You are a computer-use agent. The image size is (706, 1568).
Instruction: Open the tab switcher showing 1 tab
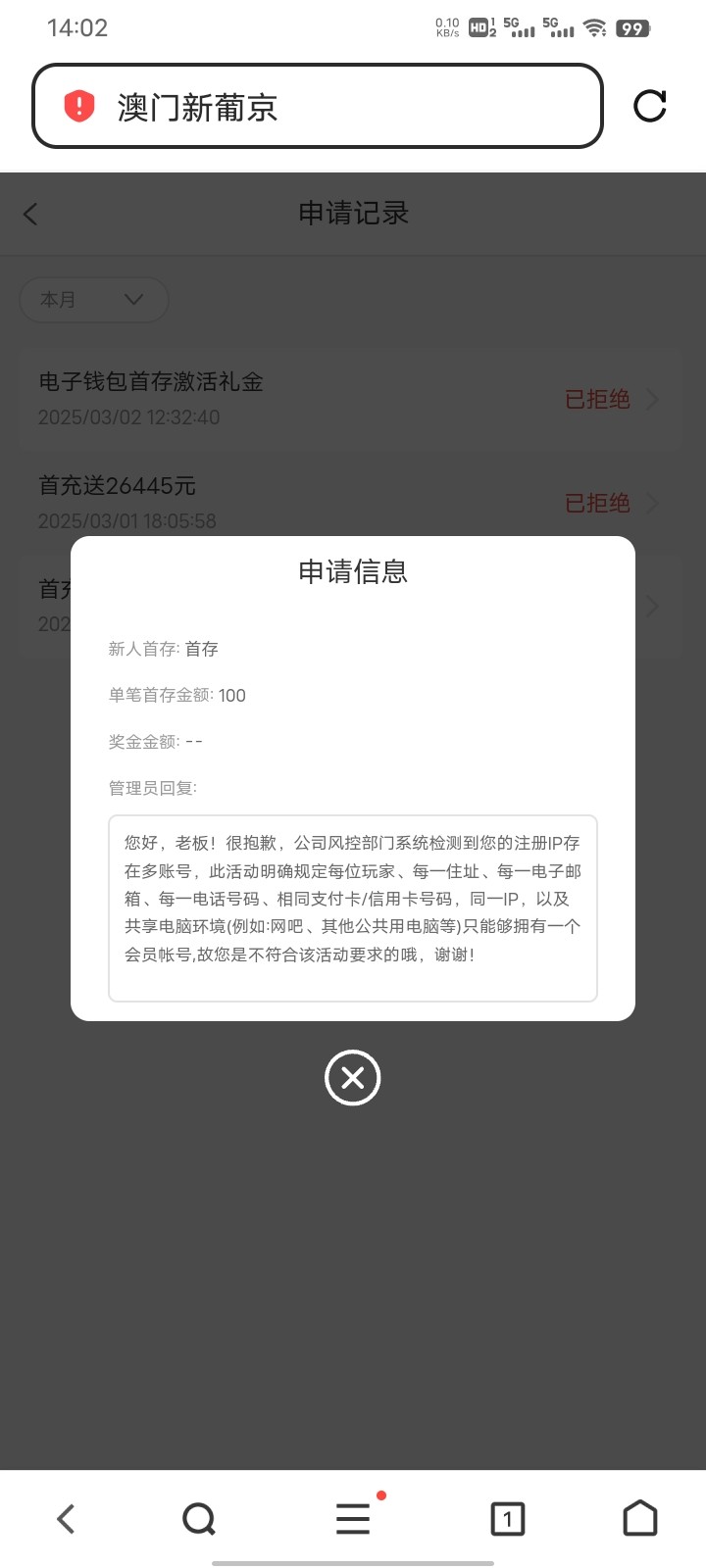[507, 1519]
